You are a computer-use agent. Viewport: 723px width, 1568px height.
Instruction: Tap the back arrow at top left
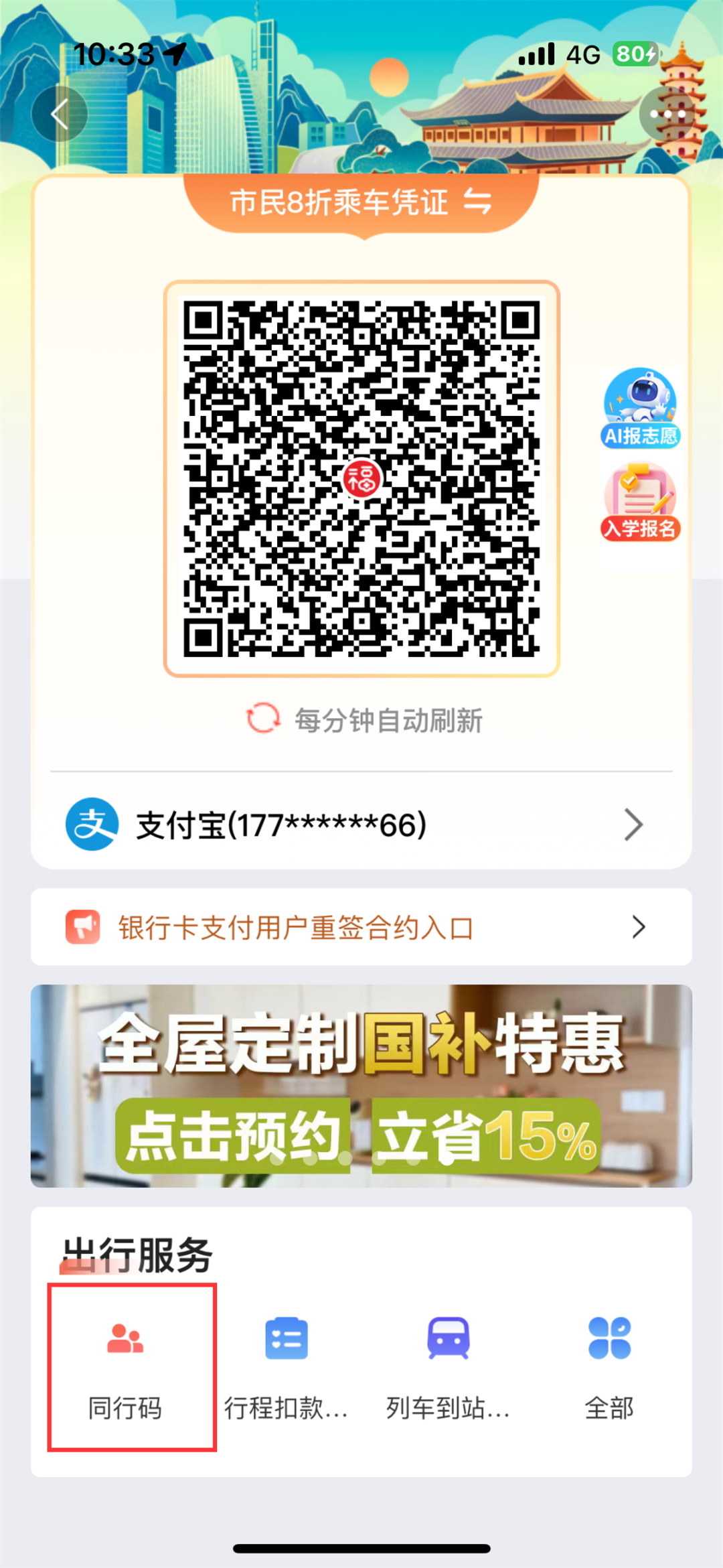pyautogui.click(x=60, y=114)
